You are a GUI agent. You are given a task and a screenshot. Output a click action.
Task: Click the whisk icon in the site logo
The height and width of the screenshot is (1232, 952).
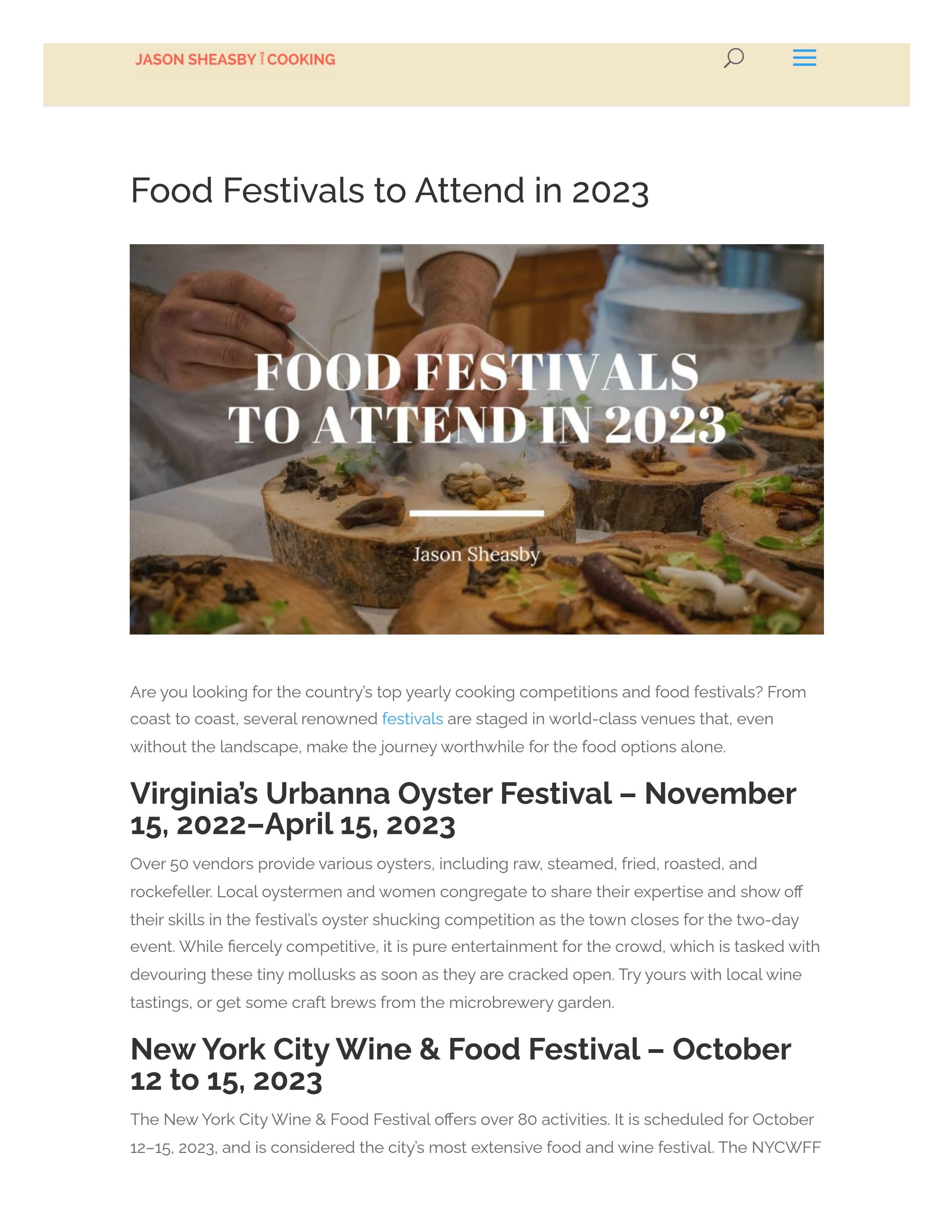pyautogui.click(x=262, y=58)
